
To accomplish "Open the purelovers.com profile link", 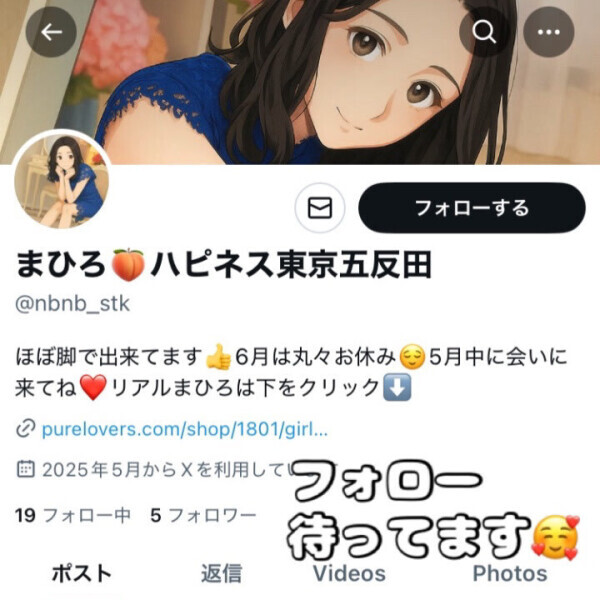I will (x=185, y=428).
